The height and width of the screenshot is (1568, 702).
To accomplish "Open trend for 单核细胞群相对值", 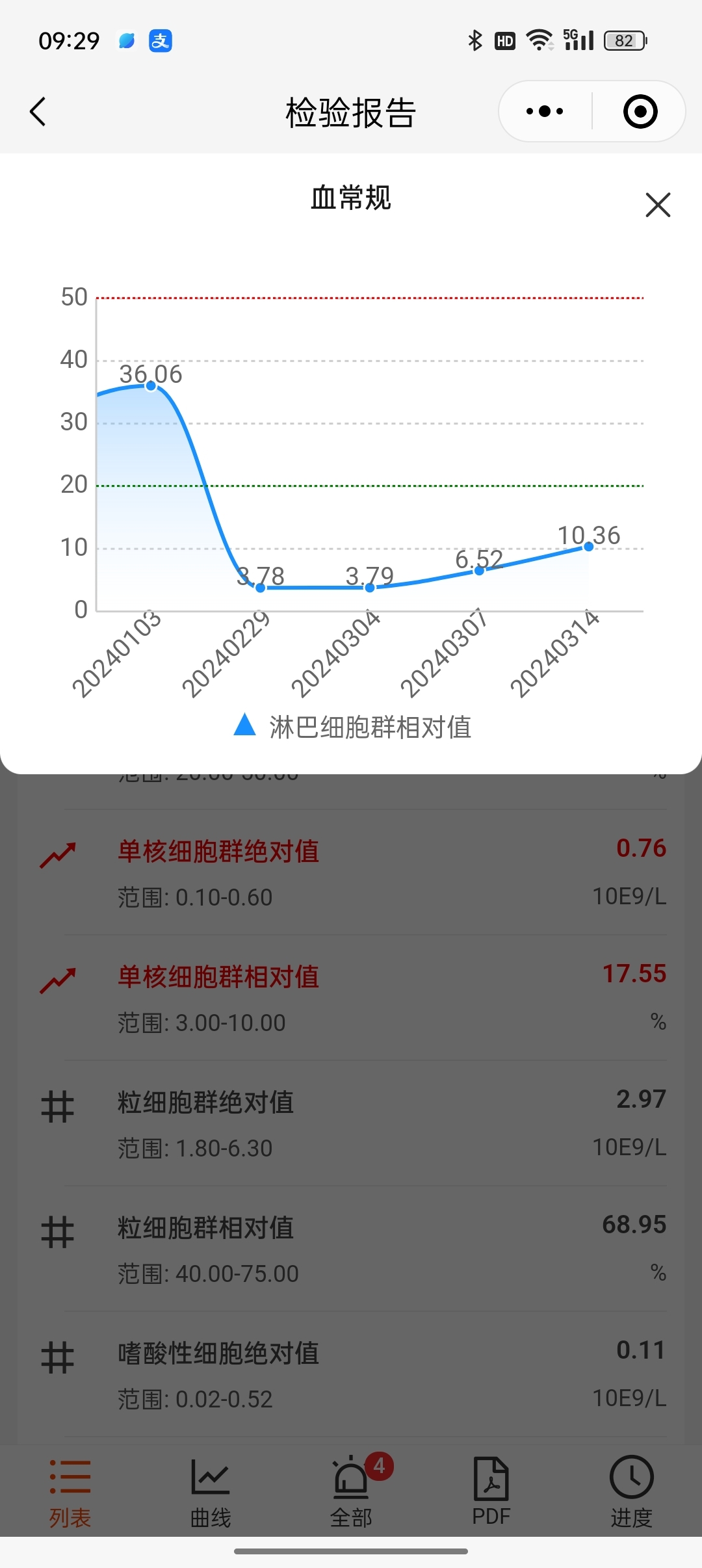I will (58, 981).
